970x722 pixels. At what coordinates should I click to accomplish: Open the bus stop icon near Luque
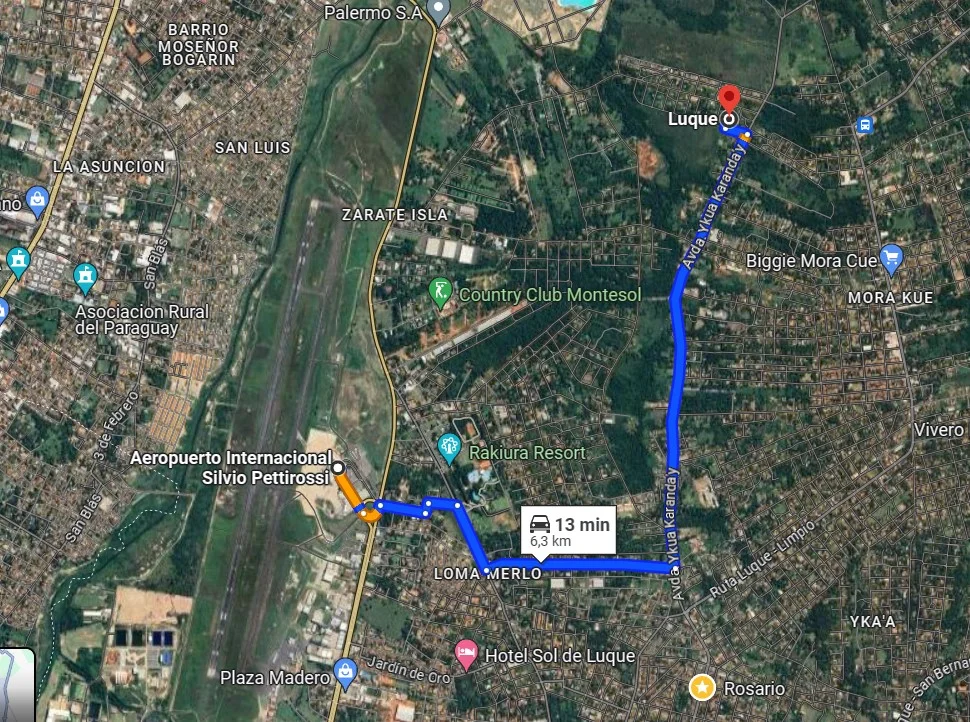tap(865, 125)
